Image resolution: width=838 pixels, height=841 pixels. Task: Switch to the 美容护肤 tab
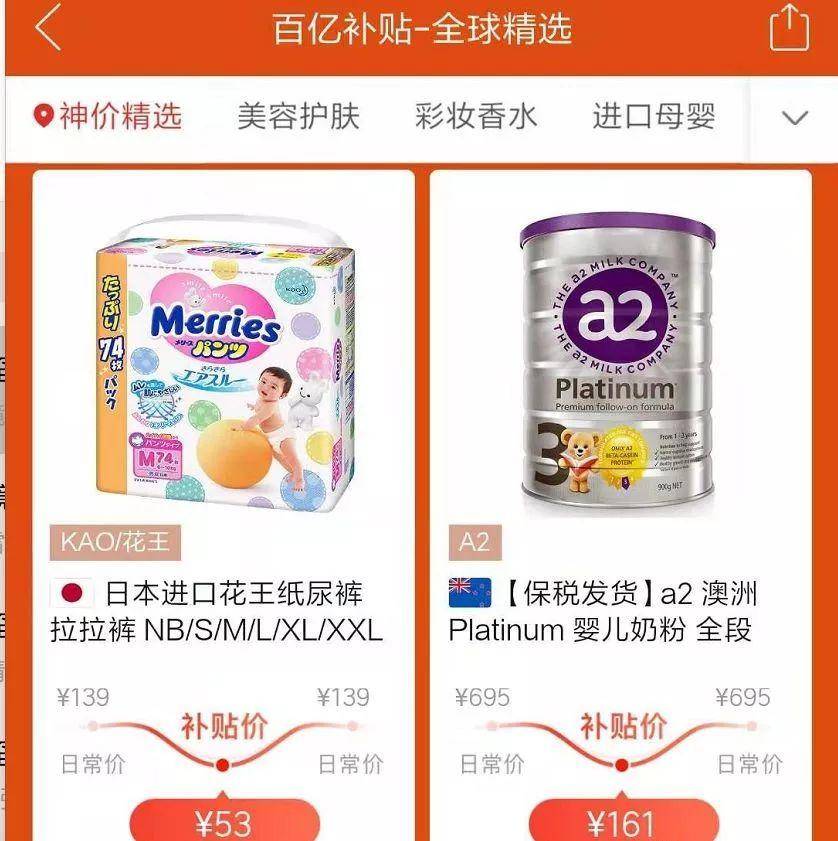coord(298,117)
